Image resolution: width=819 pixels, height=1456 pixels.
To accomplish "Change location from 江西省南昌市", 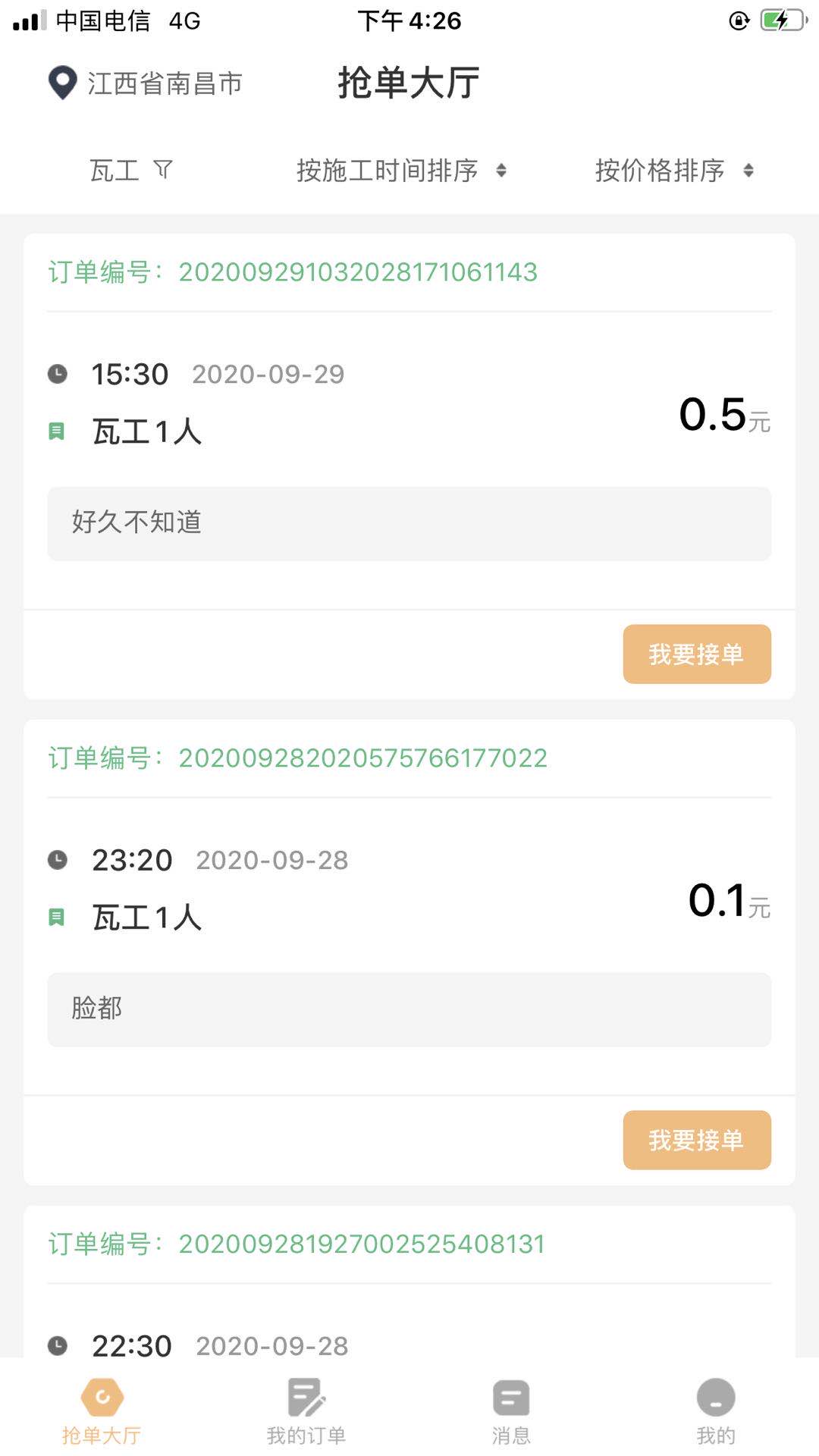I will point(146,83).
